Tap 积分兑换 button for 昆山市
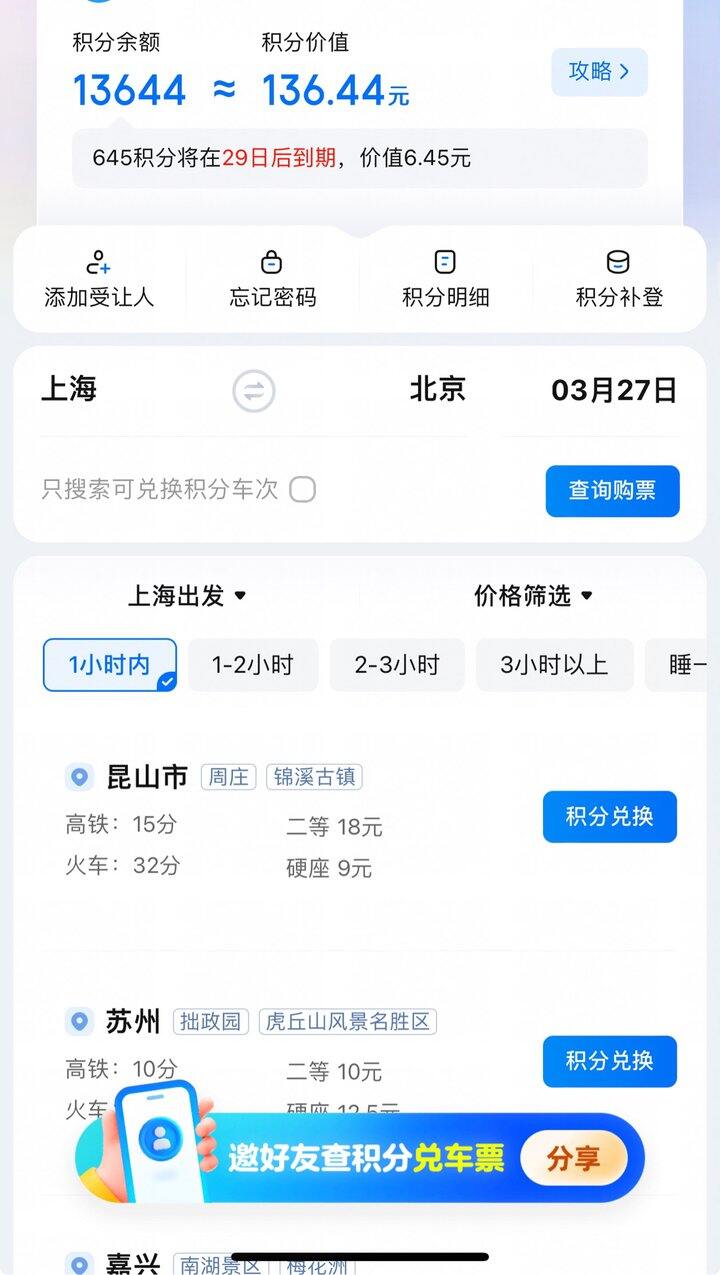720x1275 pixels. 610,816
